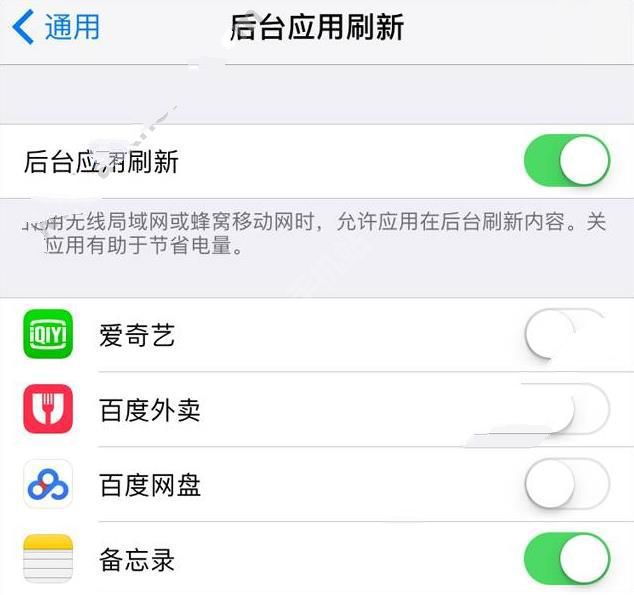634x595 pixels.
Task: Disable background refresh for 备忘录
Action: coord(566,559)
